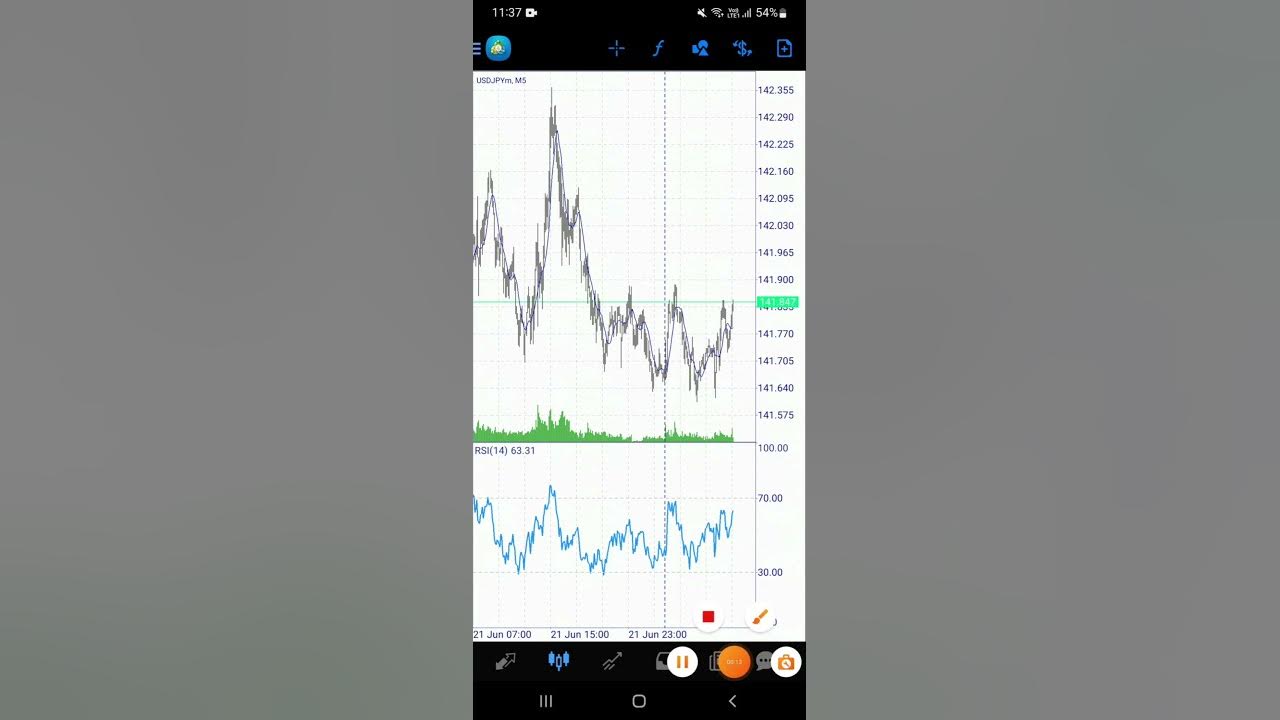Tap the orange recording timer bubble
1280x720 pixels.
click(x=734, y=662)
